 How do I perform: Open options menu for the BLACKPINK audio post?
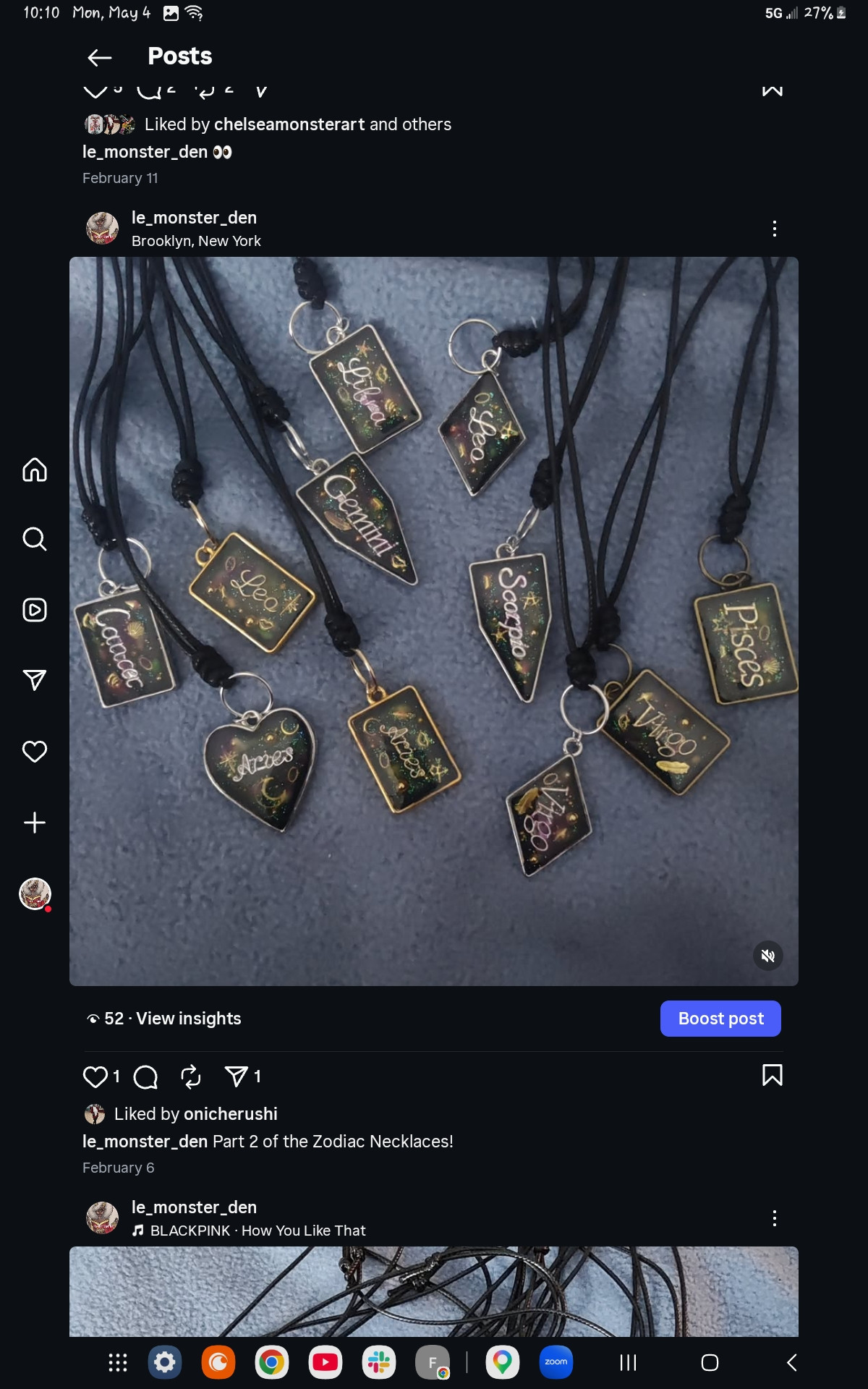coord(775,1218)
